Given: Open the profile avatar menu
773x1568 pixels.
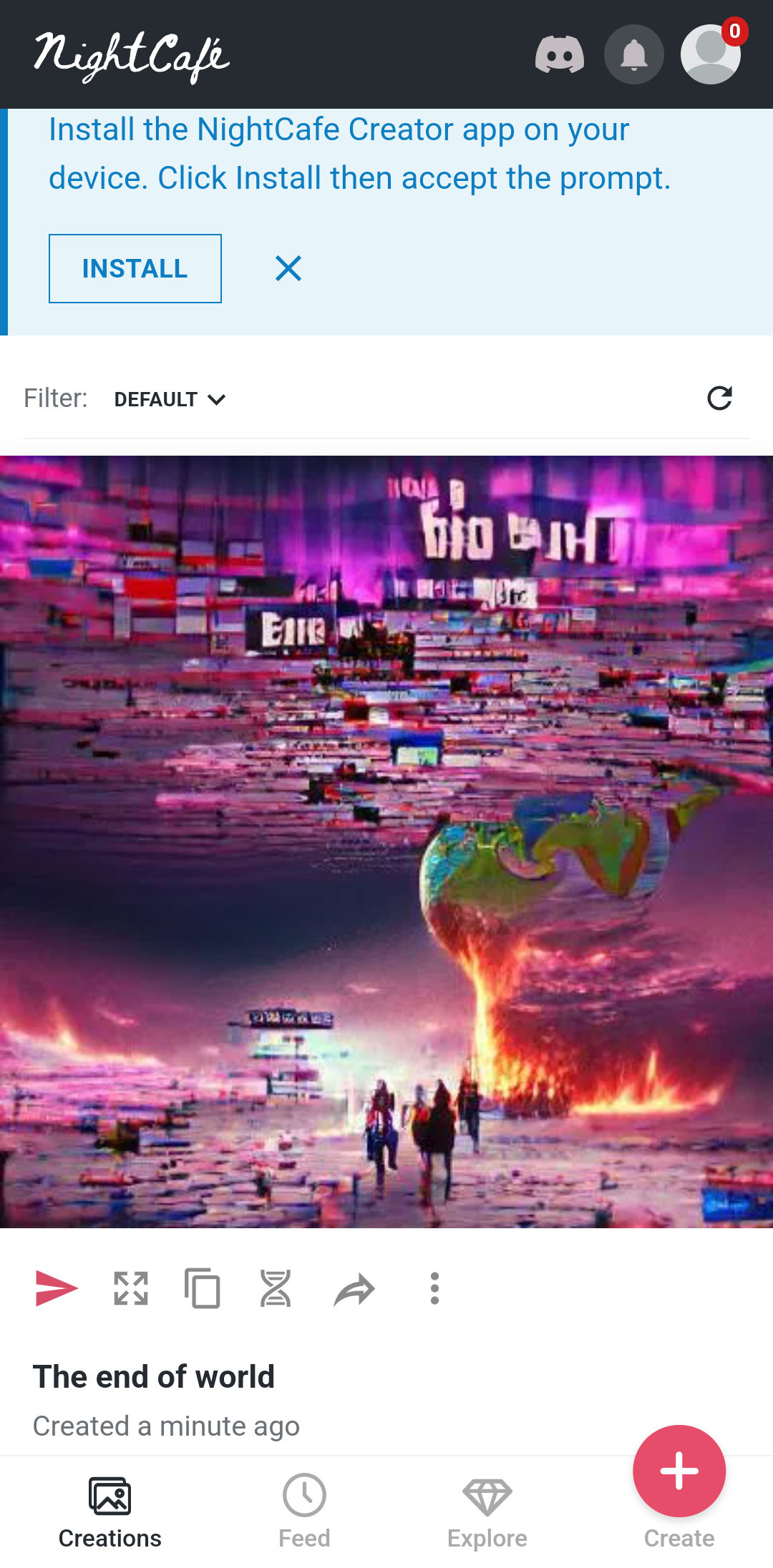Looking at the screenshot, I should tap(710, 55).
